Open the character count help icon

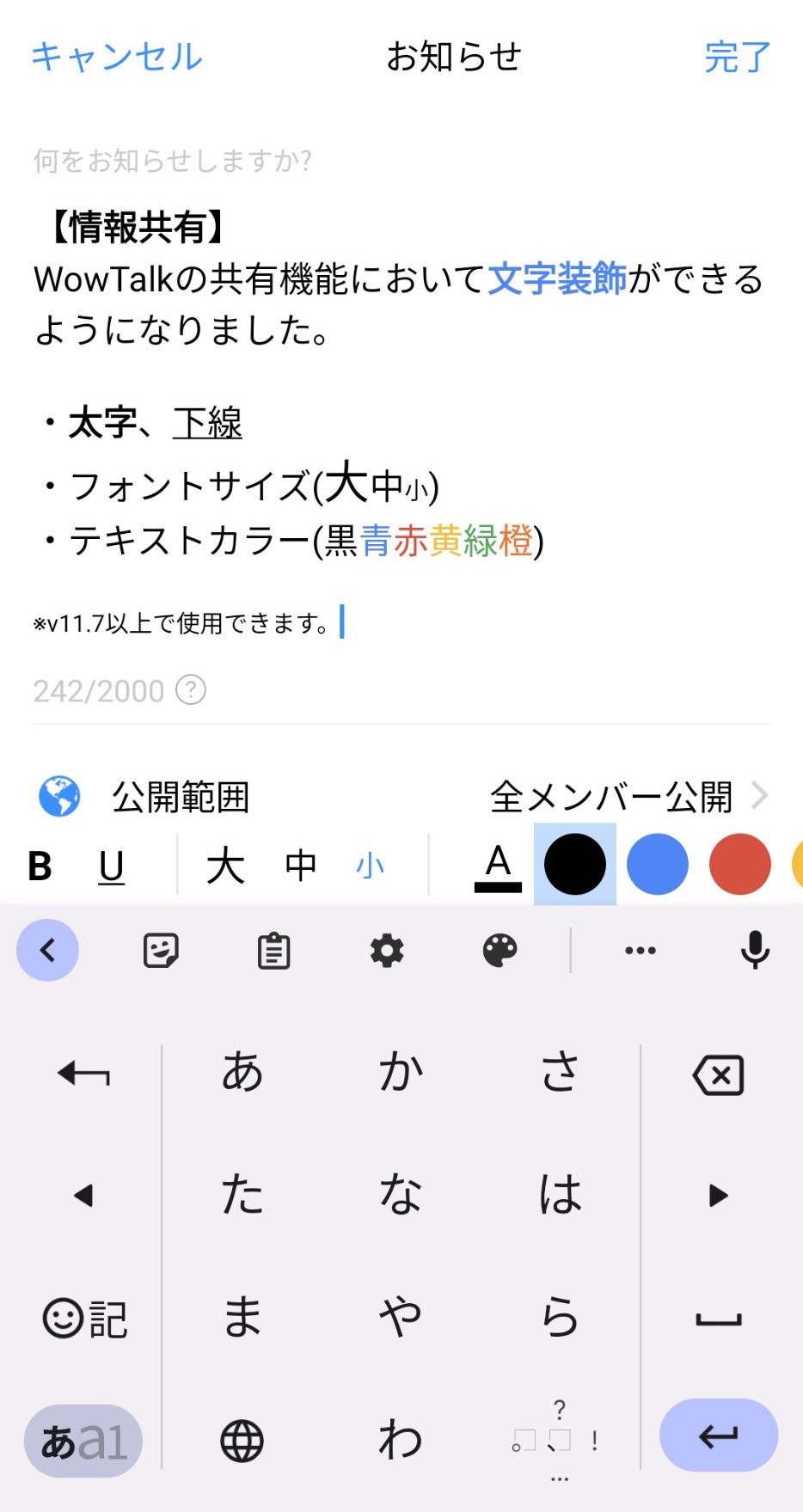pyautogui.click(x=191, y=690)
